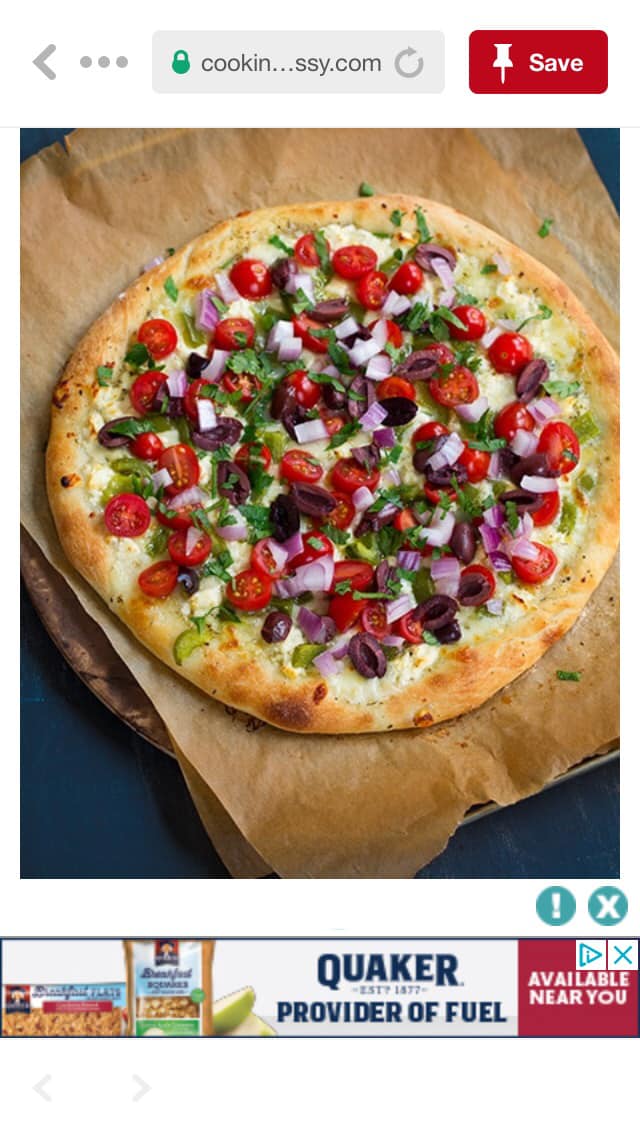
Task: Open the three-dot options menu
Action: coord(104,62)
